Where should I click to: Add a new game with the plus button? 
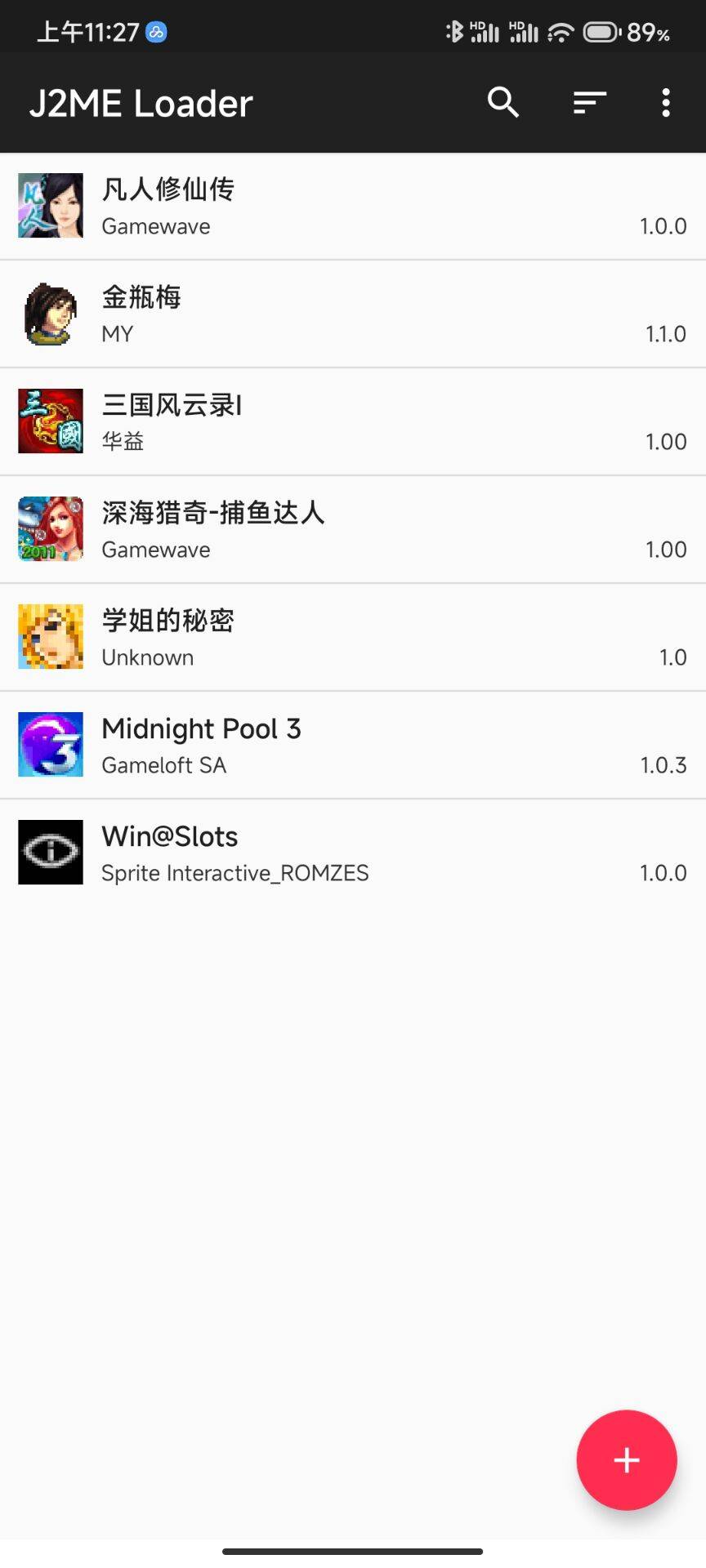click(x=627, y=1459)
